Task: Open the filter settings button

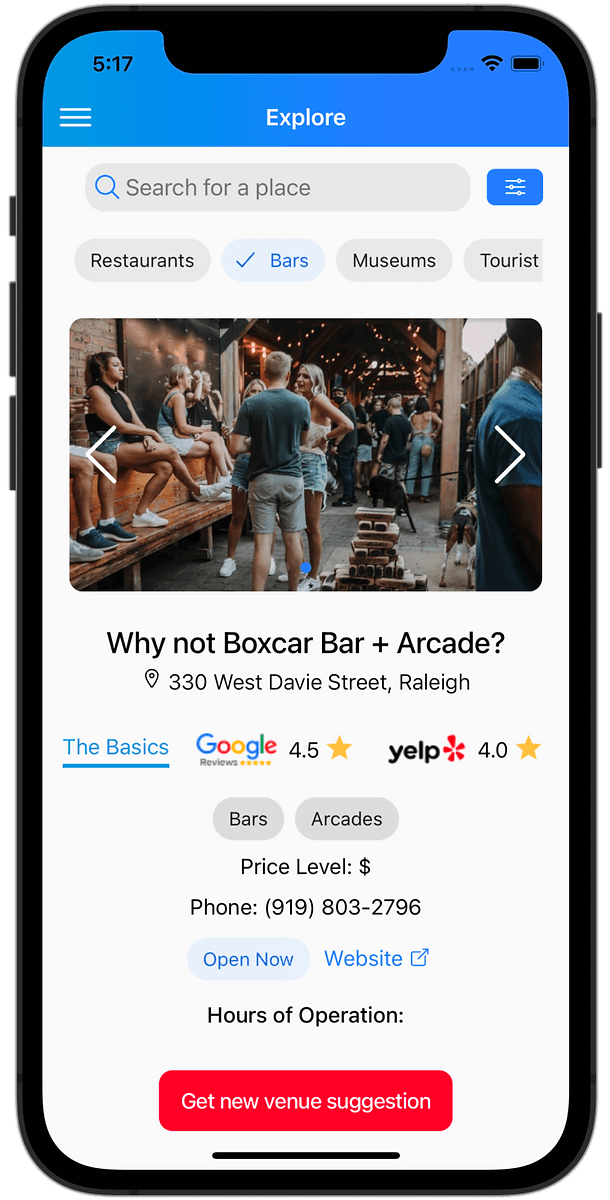Action: (514, 187)
